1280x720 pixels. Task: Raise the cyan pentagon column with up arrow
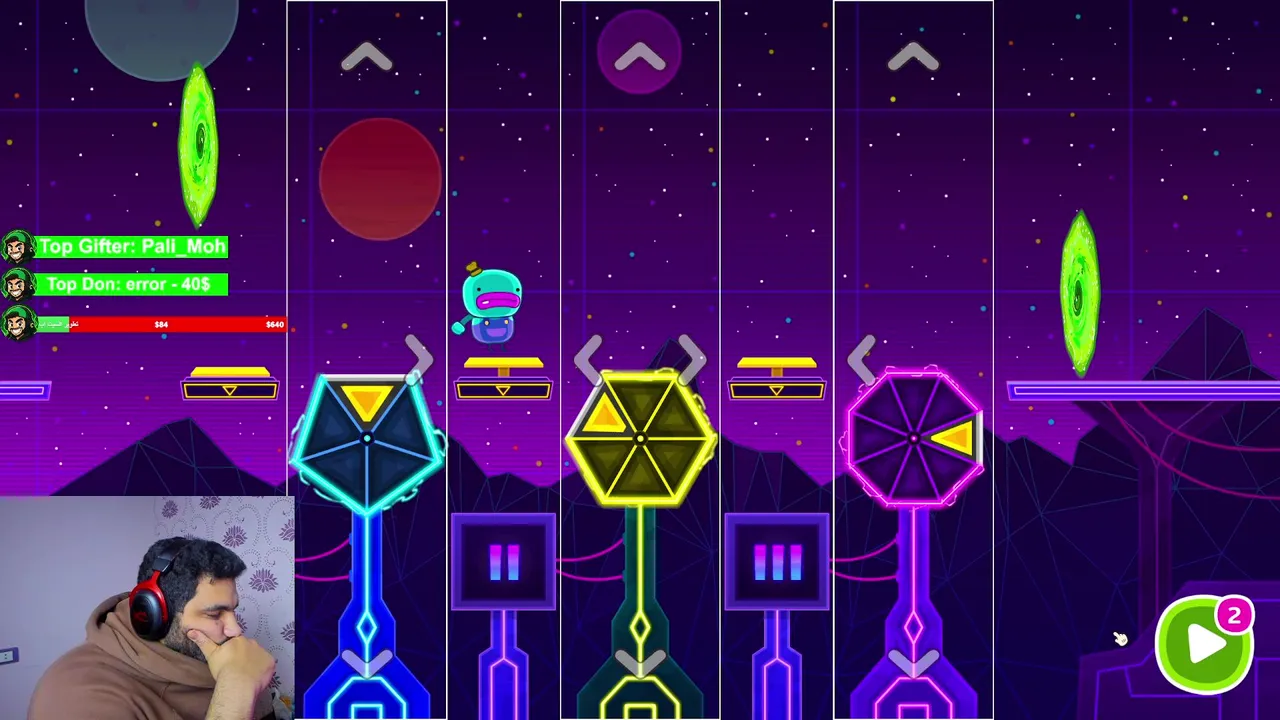click(x=367, y=60)
